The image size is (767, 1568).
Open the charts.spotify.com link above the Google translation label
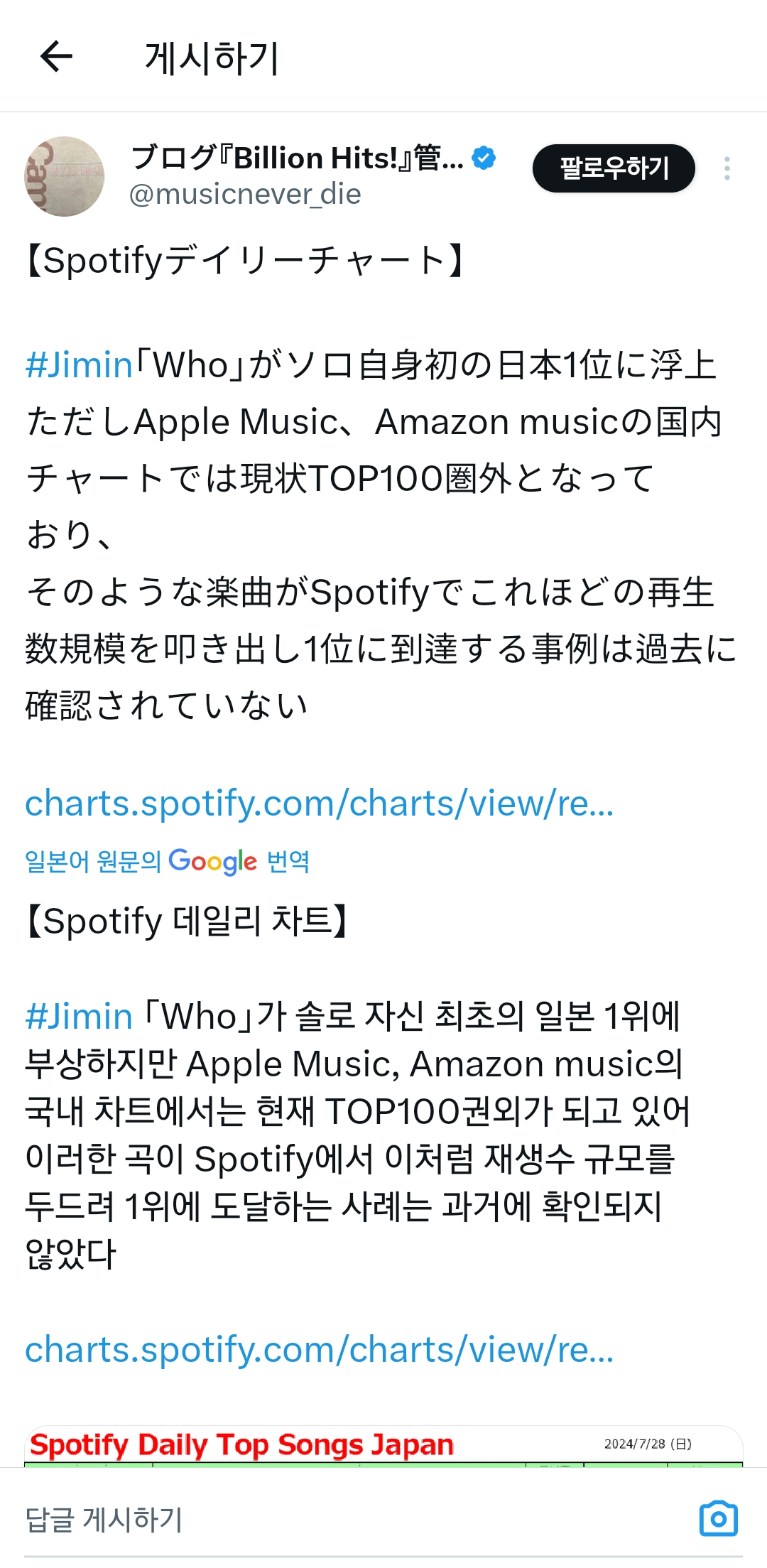pyautogui.click(x=319, y=804)
